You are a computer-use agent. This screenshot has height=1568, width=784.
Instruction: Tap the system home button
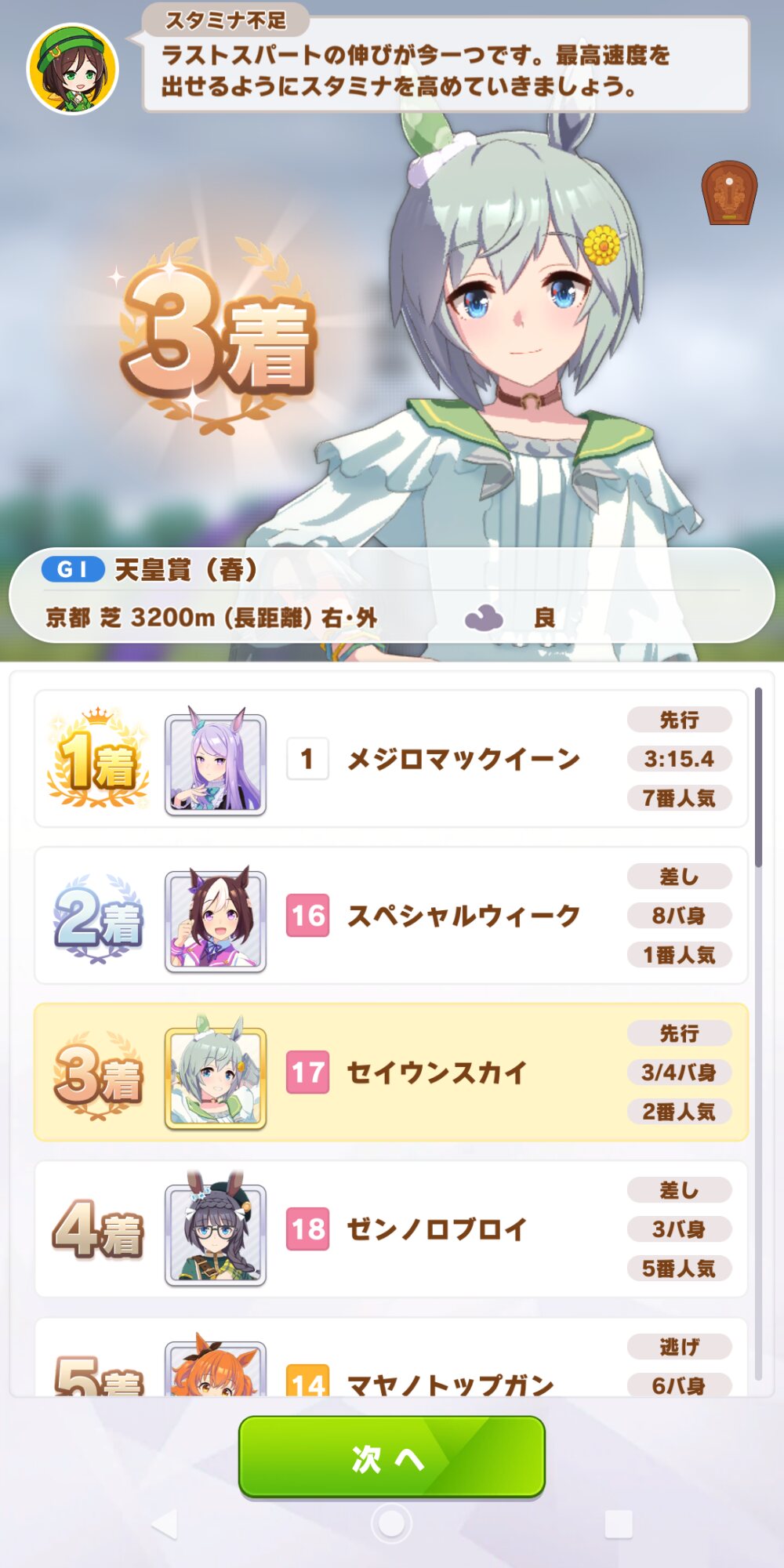(391, 1525)
